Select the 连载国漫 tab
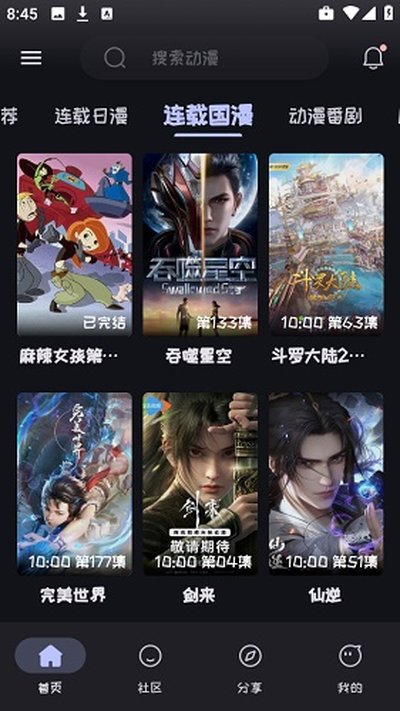400x711 pixels. 208,115
